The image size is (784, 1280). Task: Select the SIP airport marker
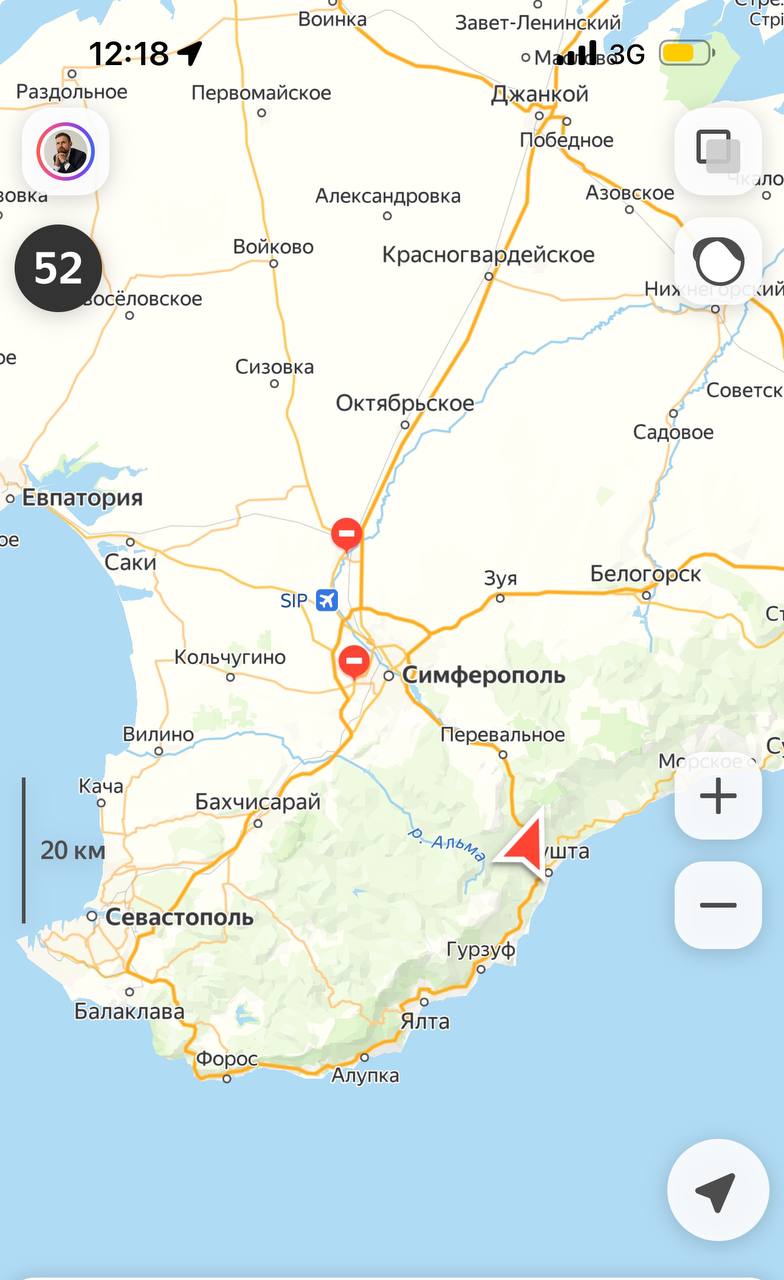[326, 600]
